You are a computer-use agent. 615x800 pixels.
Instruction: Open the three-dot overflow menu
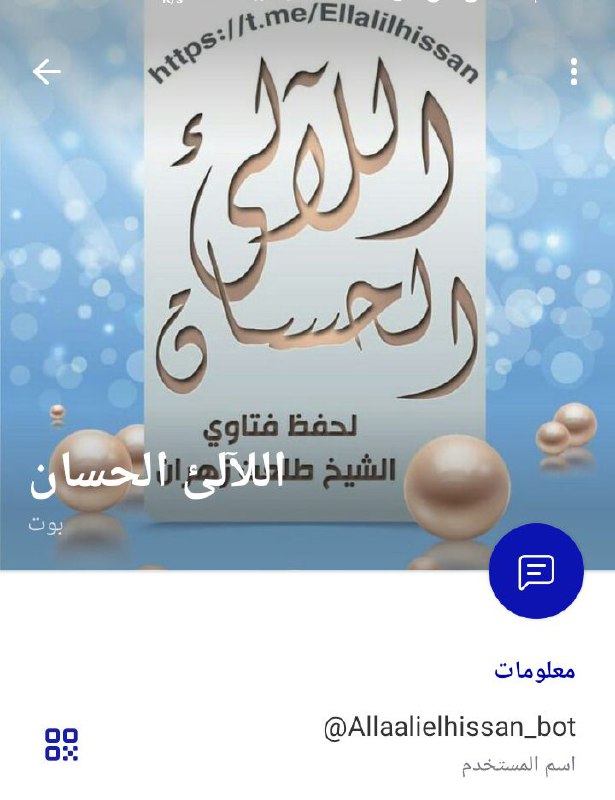point(573,71)
